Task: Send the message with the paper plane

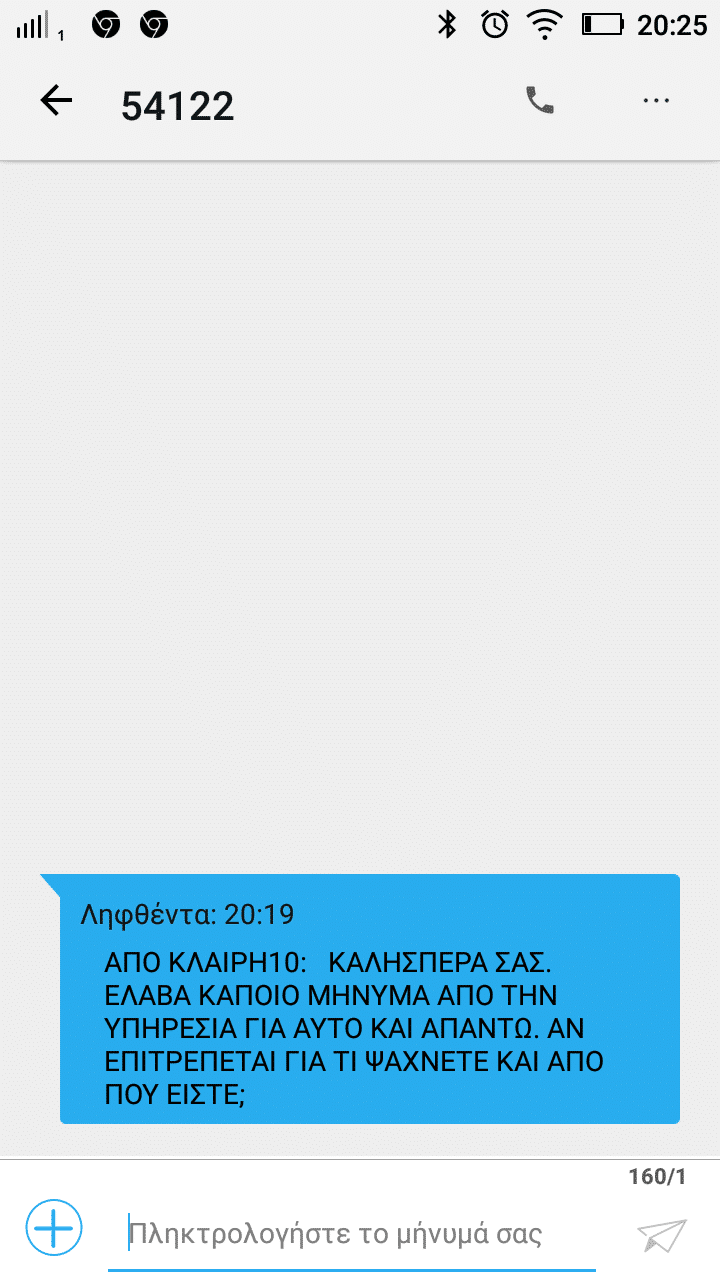Action: (x=661, y=1234)
